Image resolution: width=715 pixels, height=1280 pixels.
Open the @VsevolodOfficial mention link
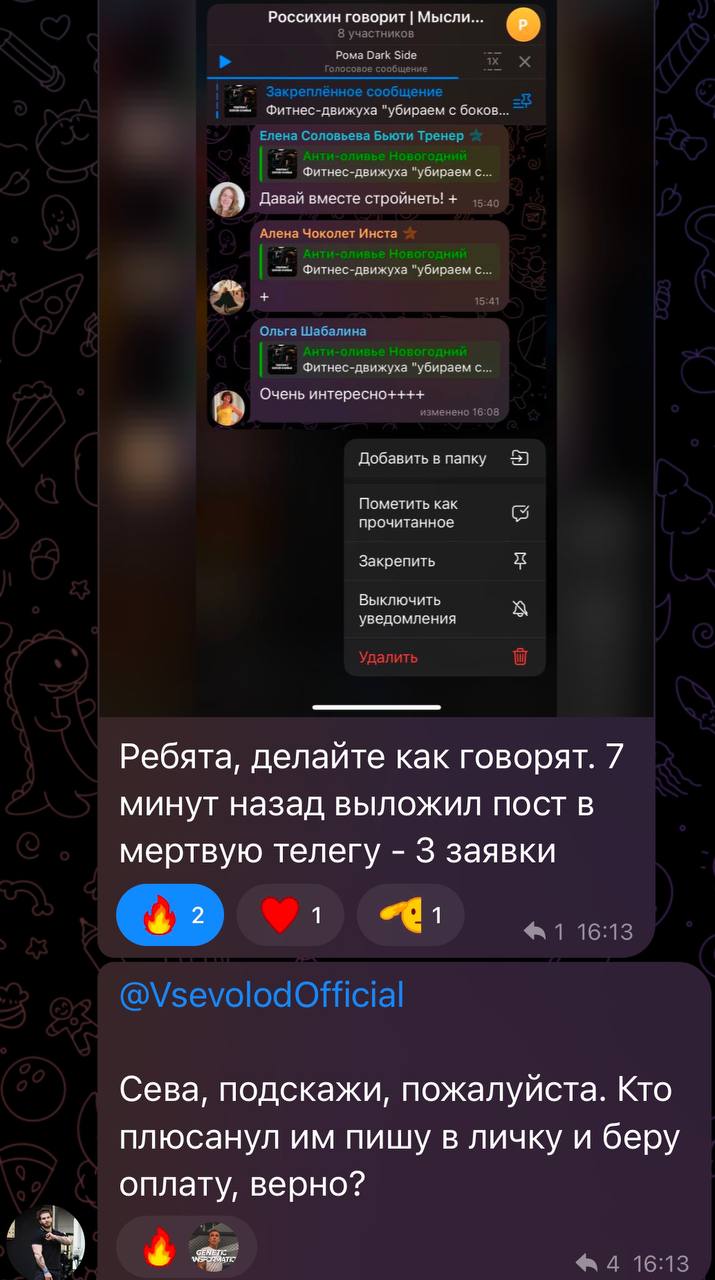261,995
